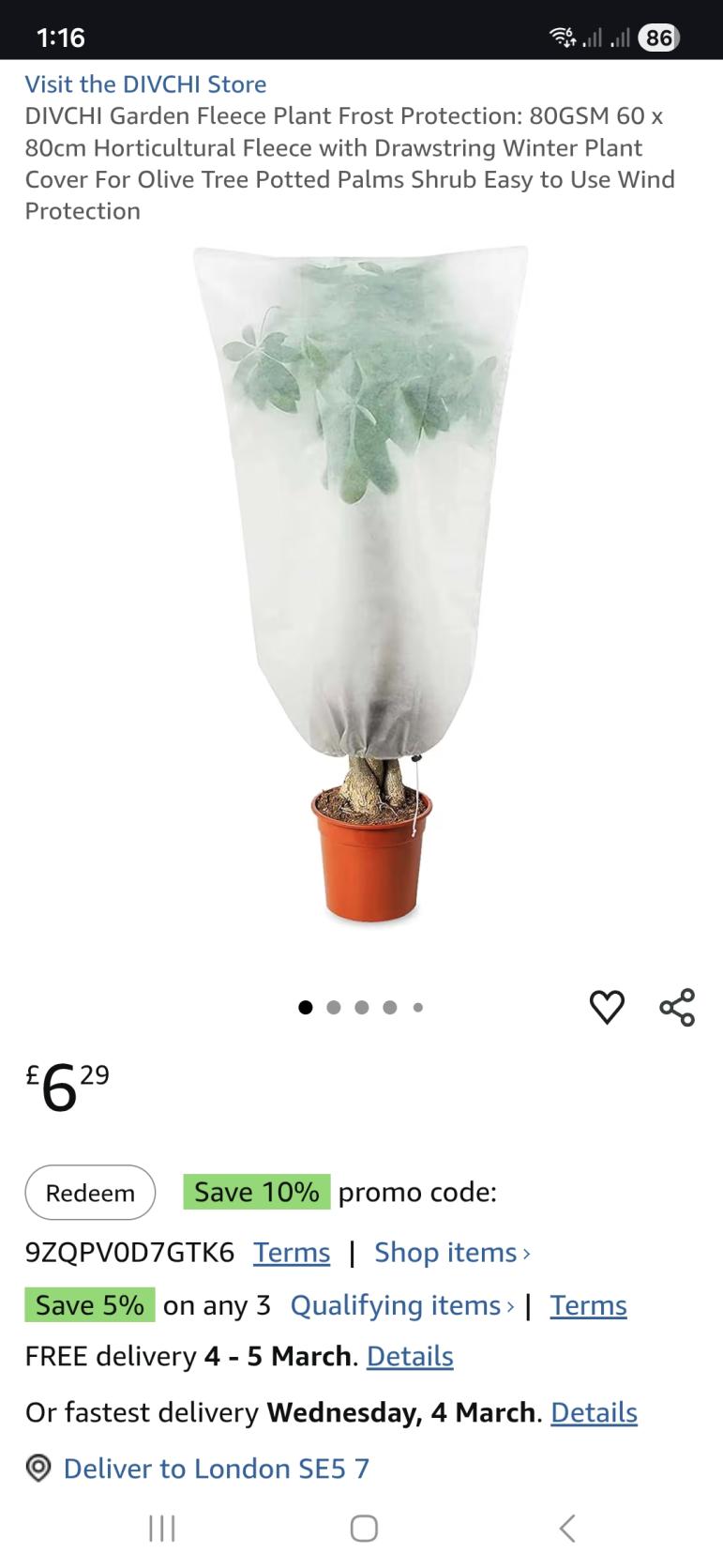Image resolution: width=723 pixels, height=1568 pixels.
Task: Visit the DIVCHI Store link
Action: (145, 84)
